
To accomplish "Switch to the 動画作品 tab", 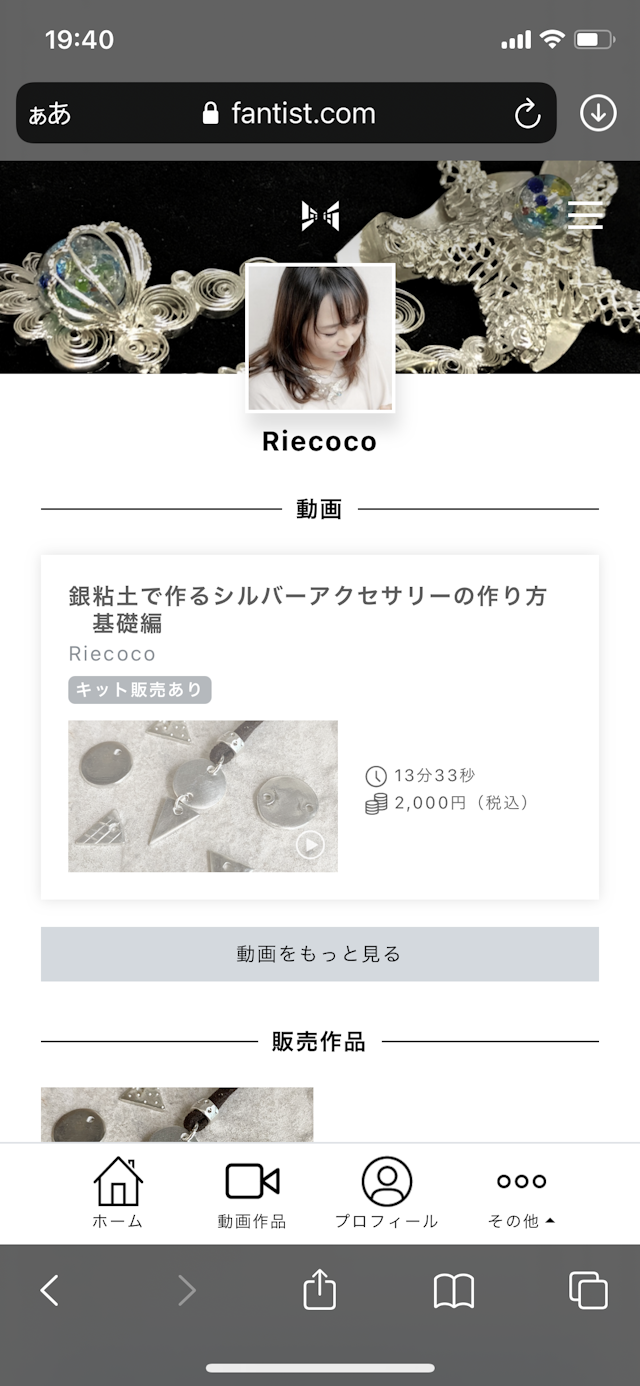I will tap(252, 1192).
